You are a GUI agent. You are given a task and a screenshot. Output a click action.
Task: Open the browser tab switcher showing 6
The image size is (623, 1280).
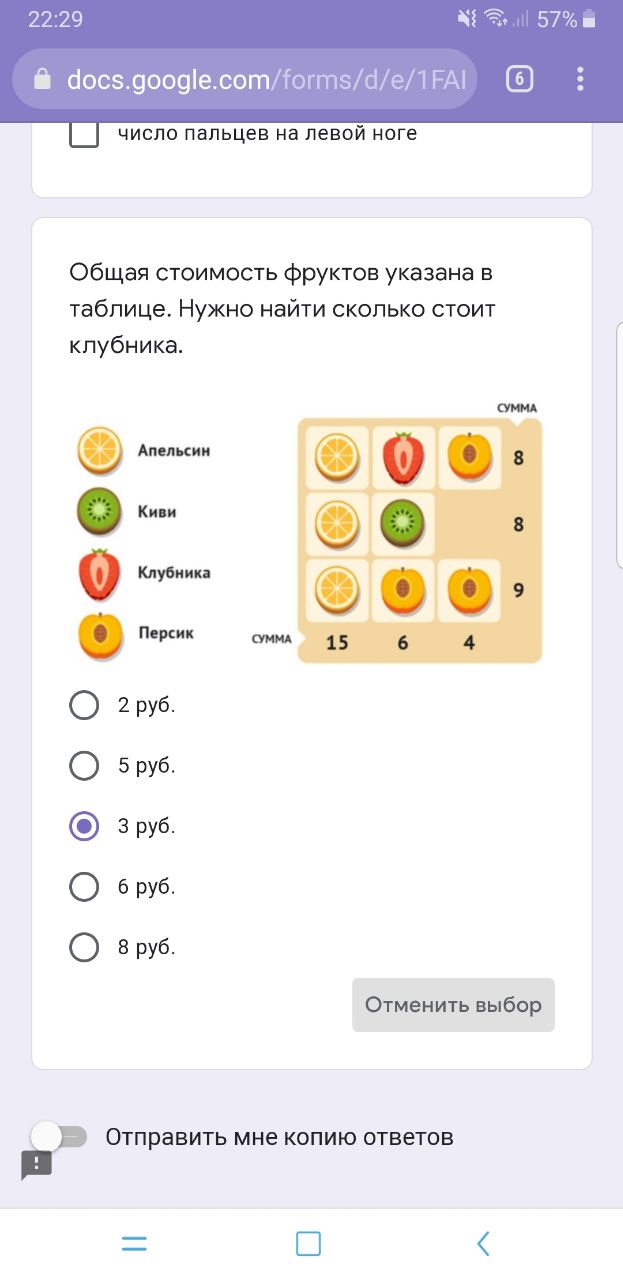519,79
